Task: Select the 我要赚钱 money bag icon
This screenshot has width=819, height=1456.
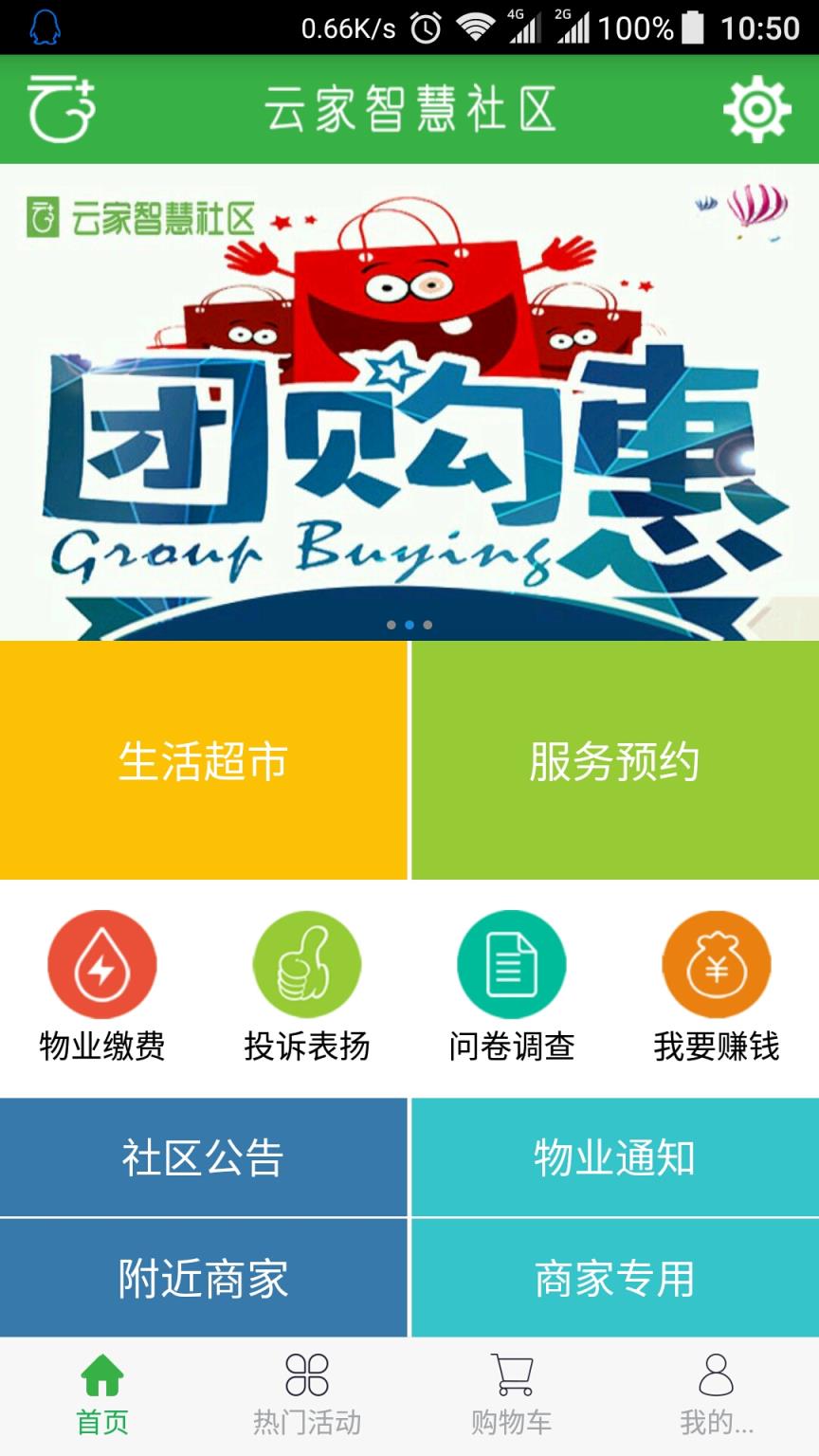Action: click(716, 962)
